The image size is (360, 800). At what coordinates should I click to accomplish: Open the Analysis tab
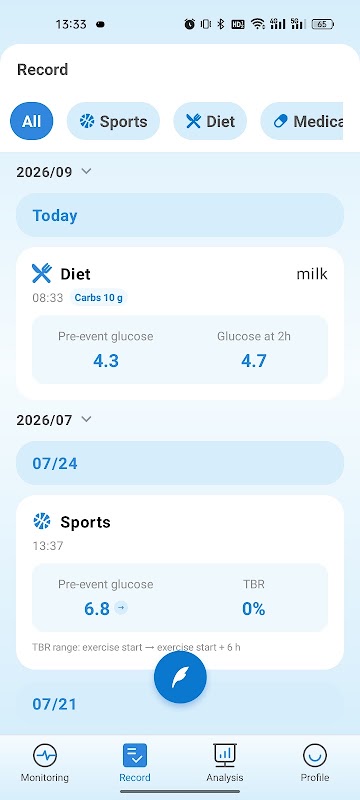[225, 763]
